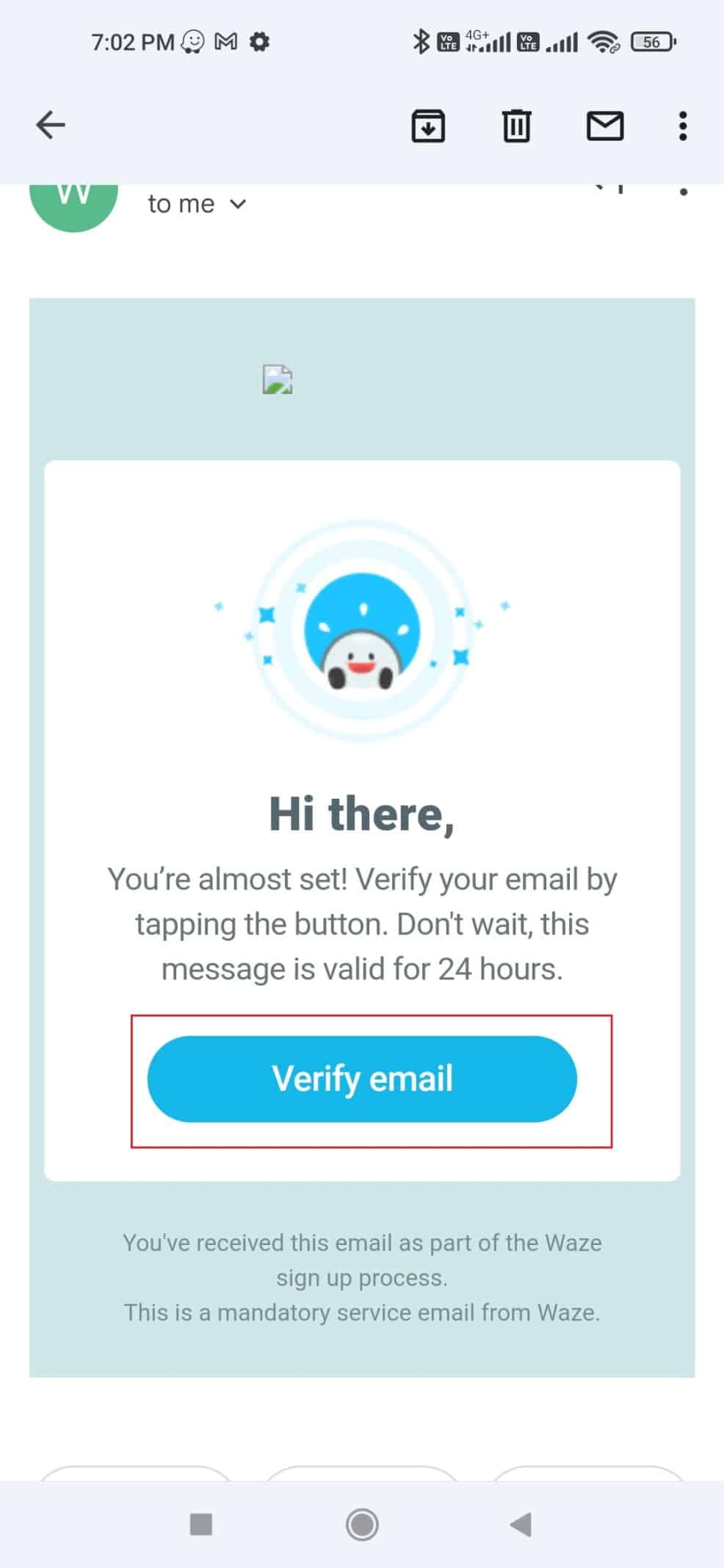Image resolution: width=724 pixels, height=1568 pixels.
Task: Go back to the inbox
Action: 51,125
